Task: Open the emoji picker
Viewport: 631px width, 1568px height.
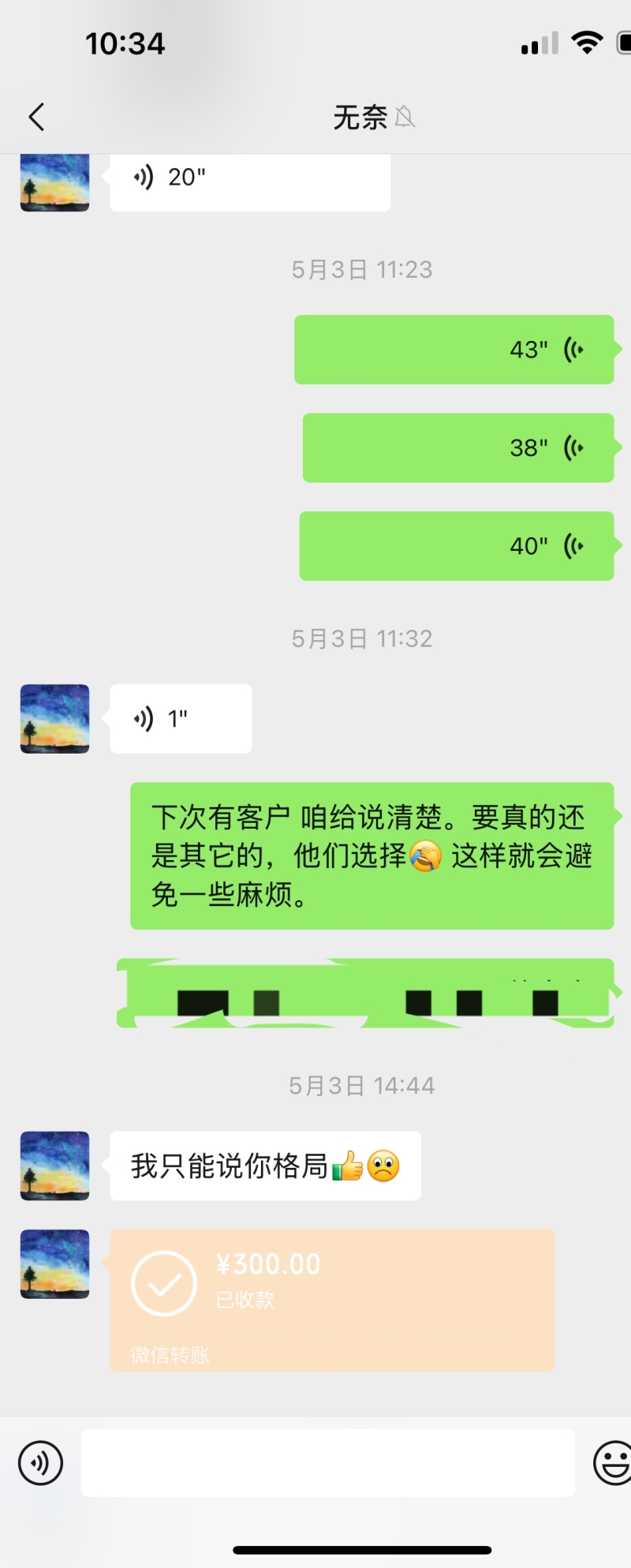Action: tap(612, 1462)
